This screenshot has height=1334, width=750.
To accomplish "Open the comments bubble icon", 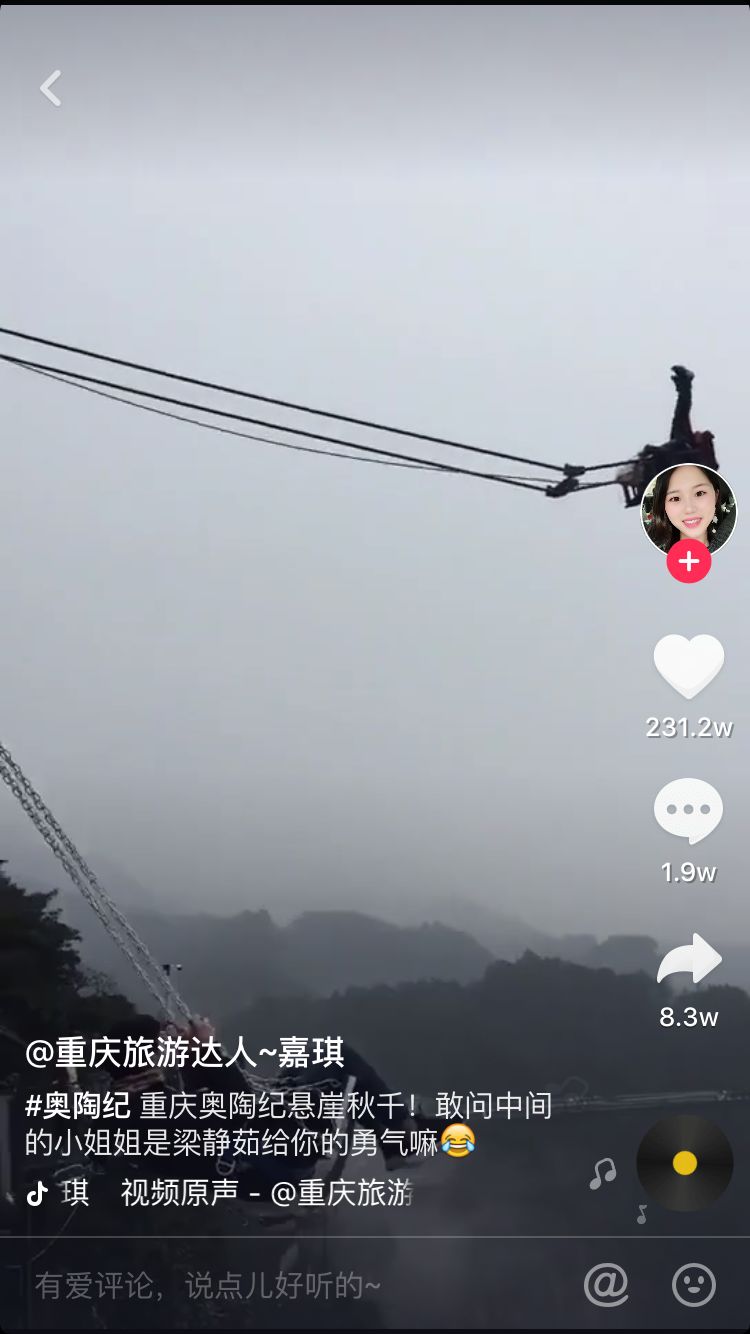I will (x=688, y=811).
